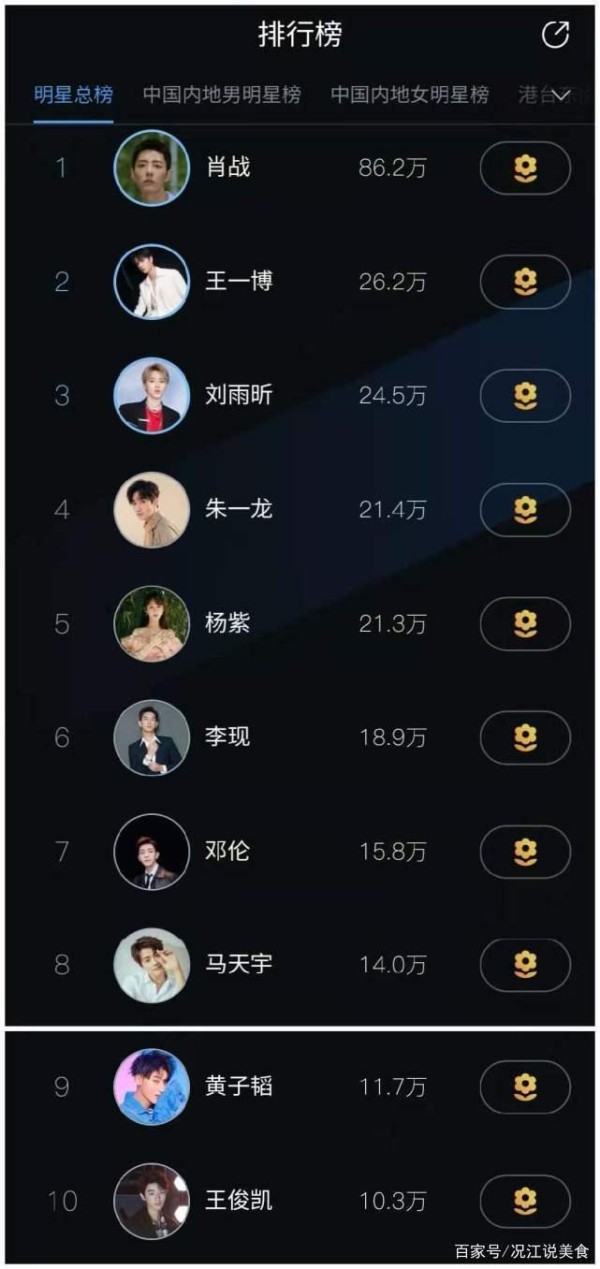Switch to the 中国内地男明星榜 tab
The height and width of the screenshot is (1269, 600).
221,95
